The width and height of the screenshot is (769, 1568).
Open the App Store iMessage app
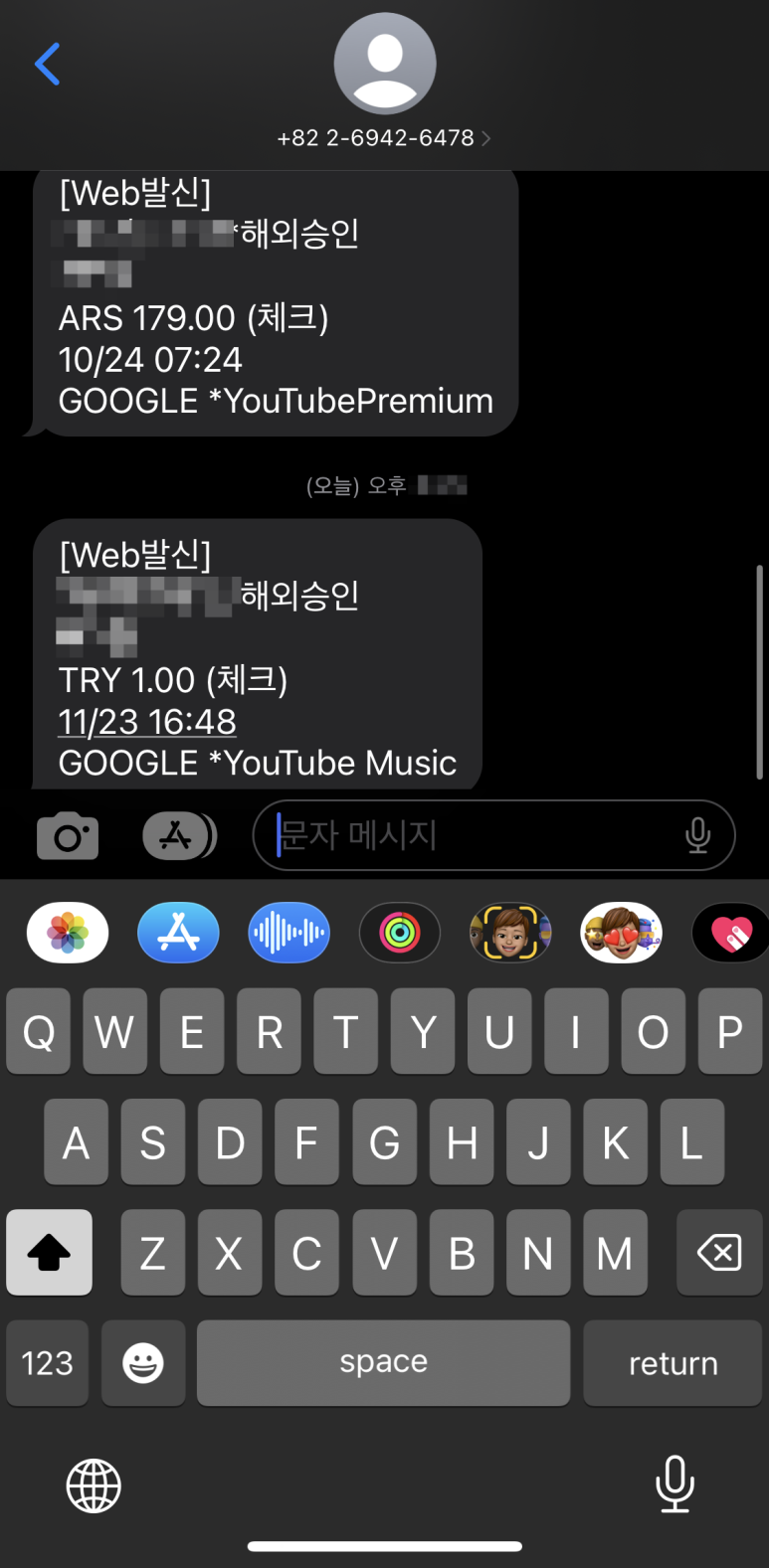click(178, 933)
